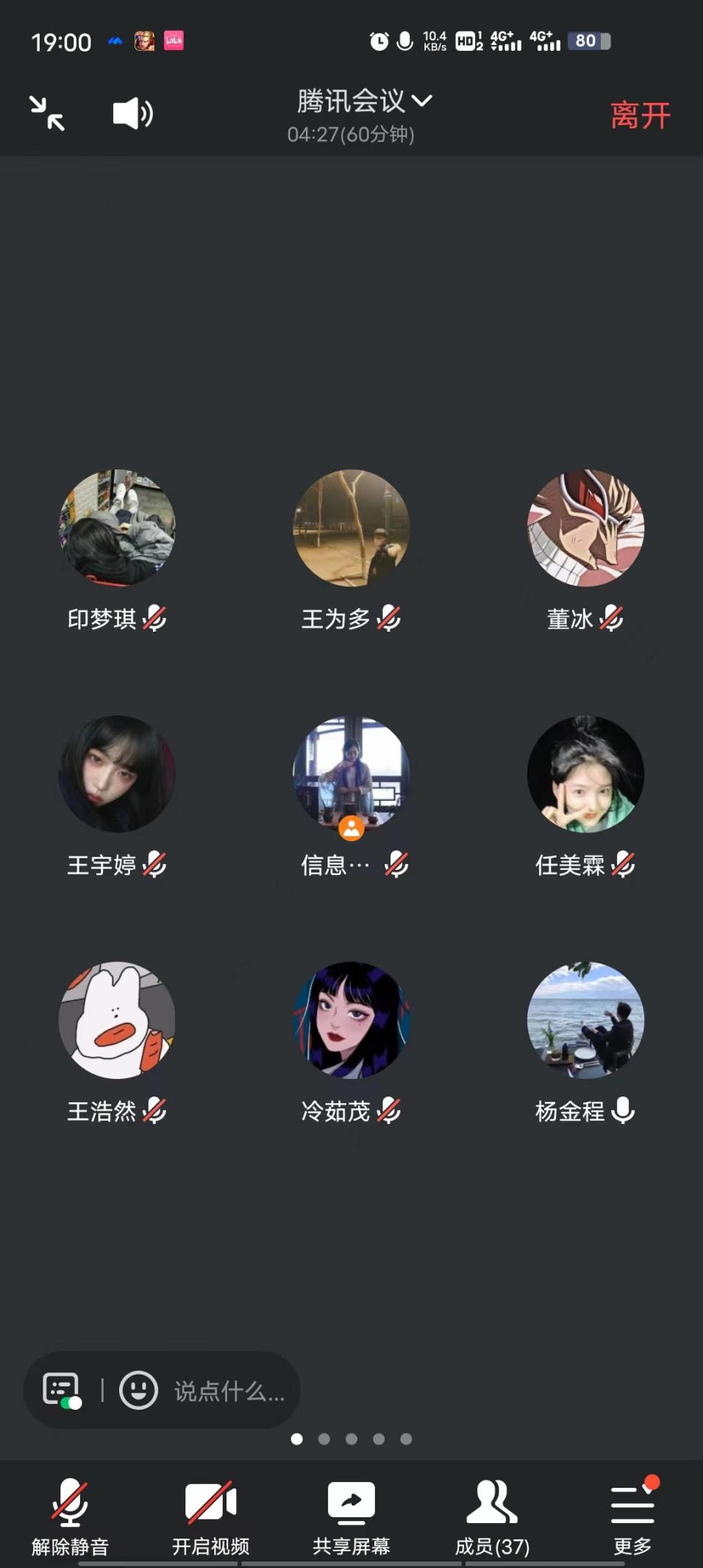
Task: Open the emoji picker
Action: point(138,1390)
